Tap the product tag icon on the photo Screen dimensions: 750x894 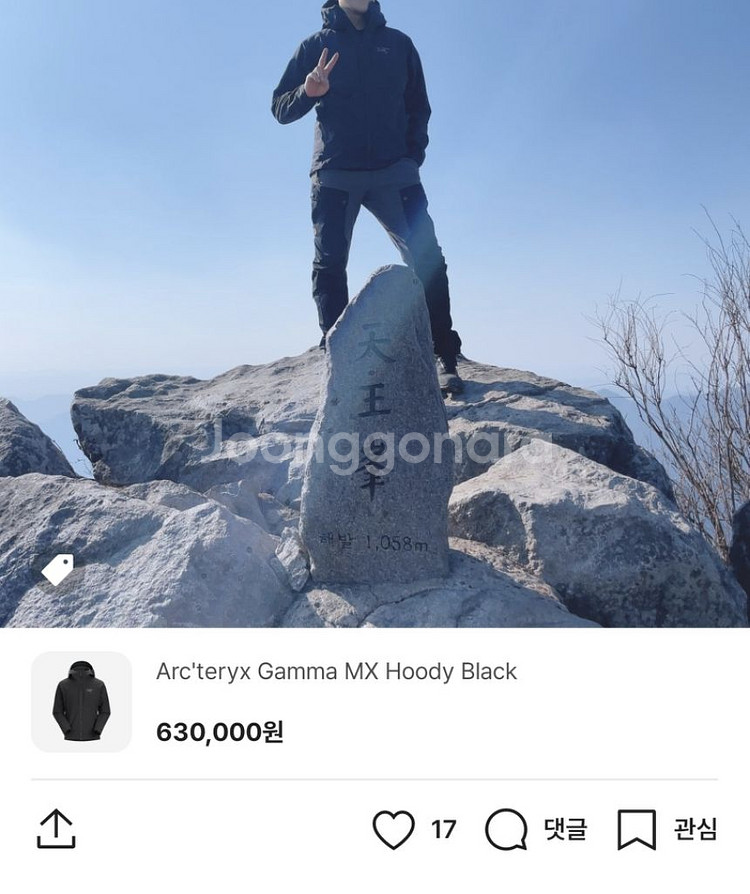point(57,570)
